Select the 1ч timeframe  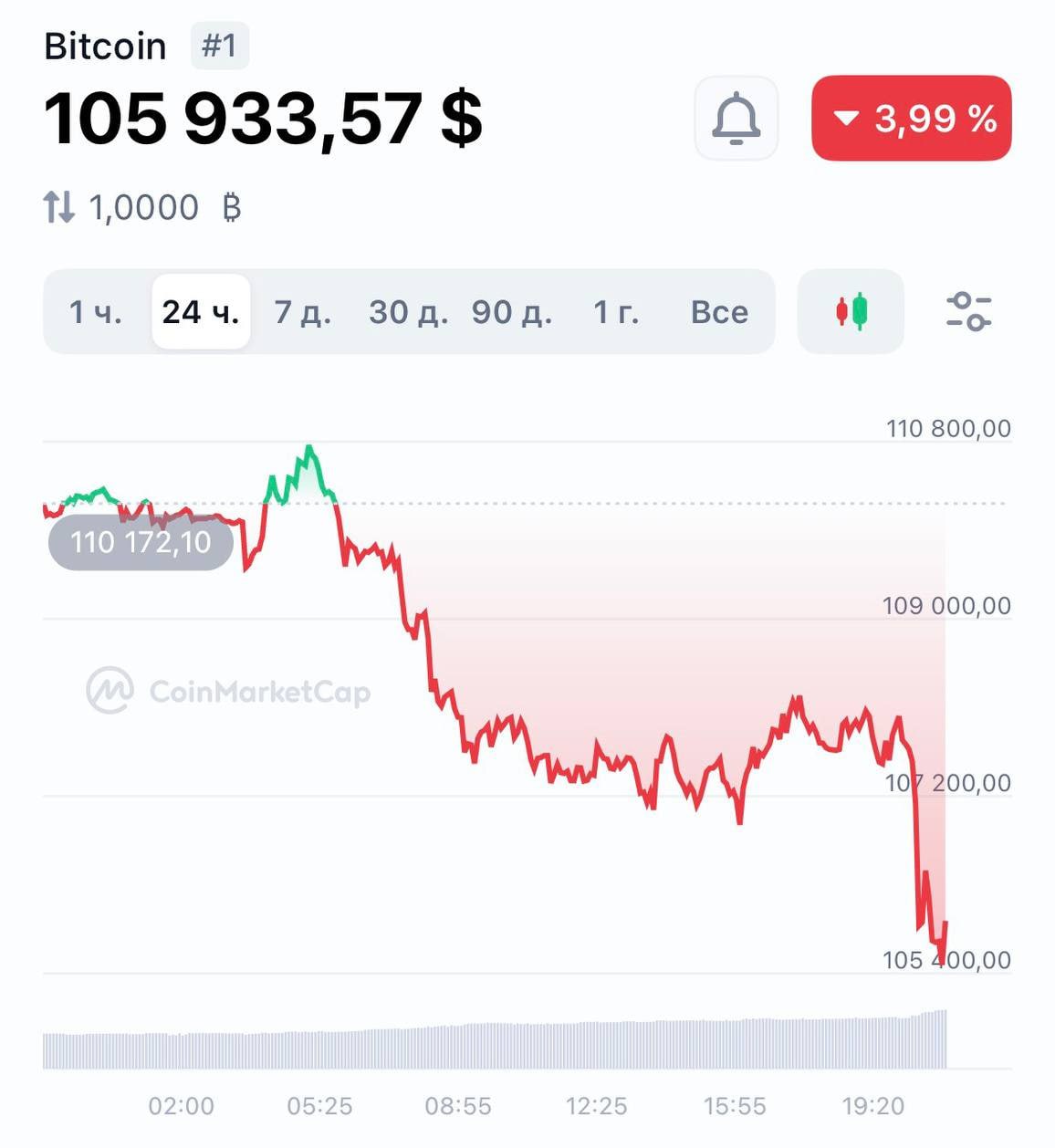[x=95, y=312]
